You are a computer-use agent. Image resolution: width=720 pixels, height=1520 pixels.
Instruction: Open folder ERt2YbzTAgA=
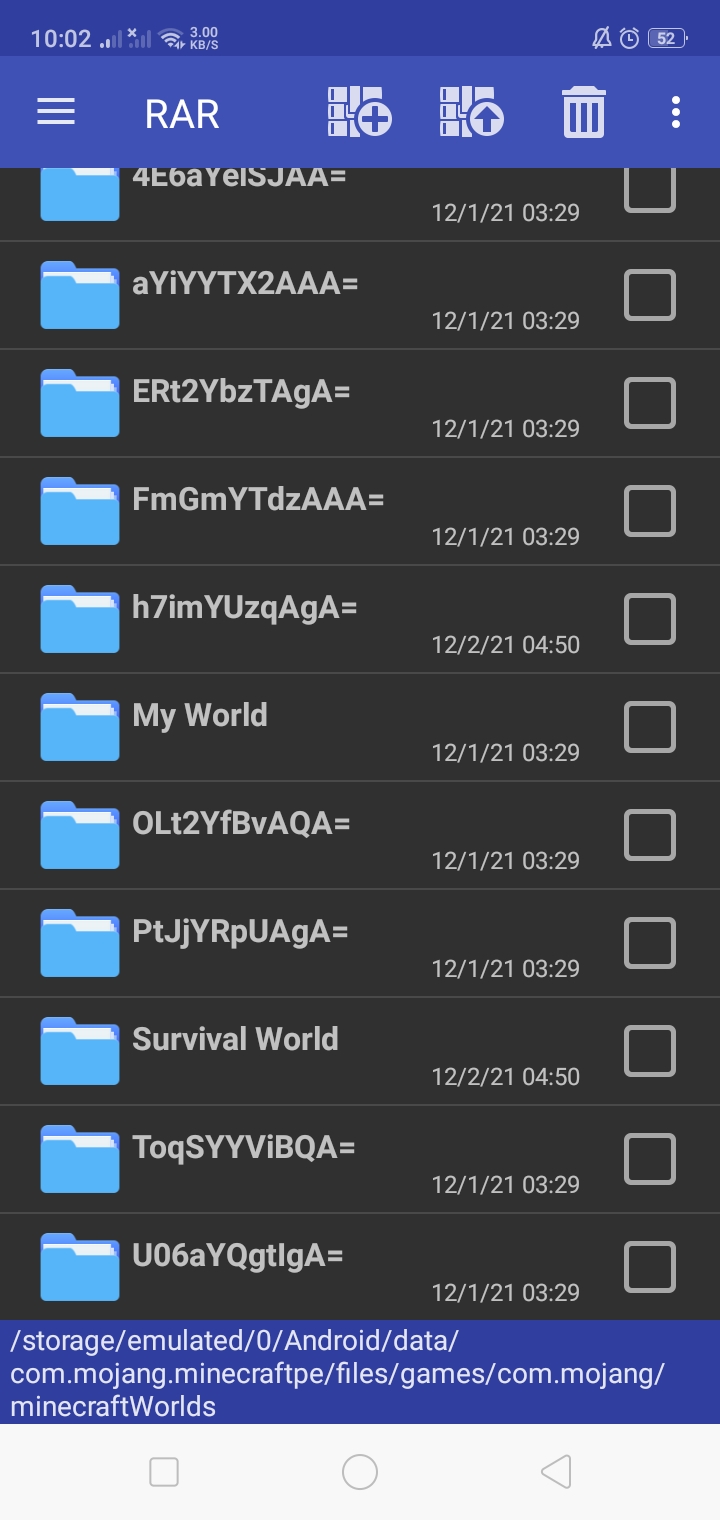point(241,392)
